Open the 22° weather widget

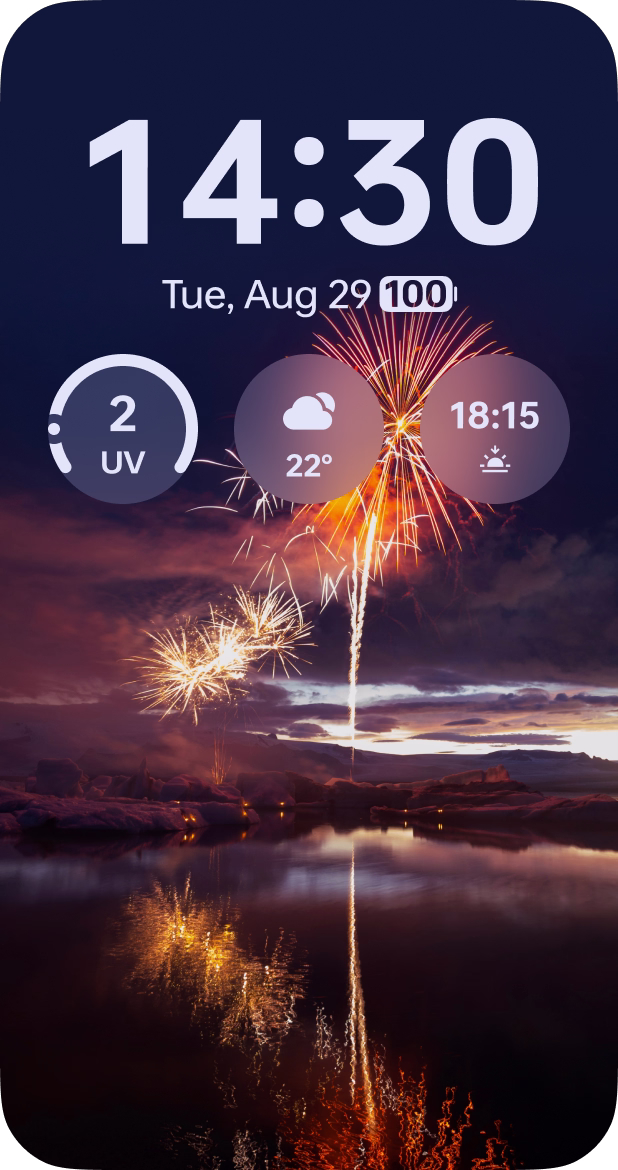coord(308,430)
